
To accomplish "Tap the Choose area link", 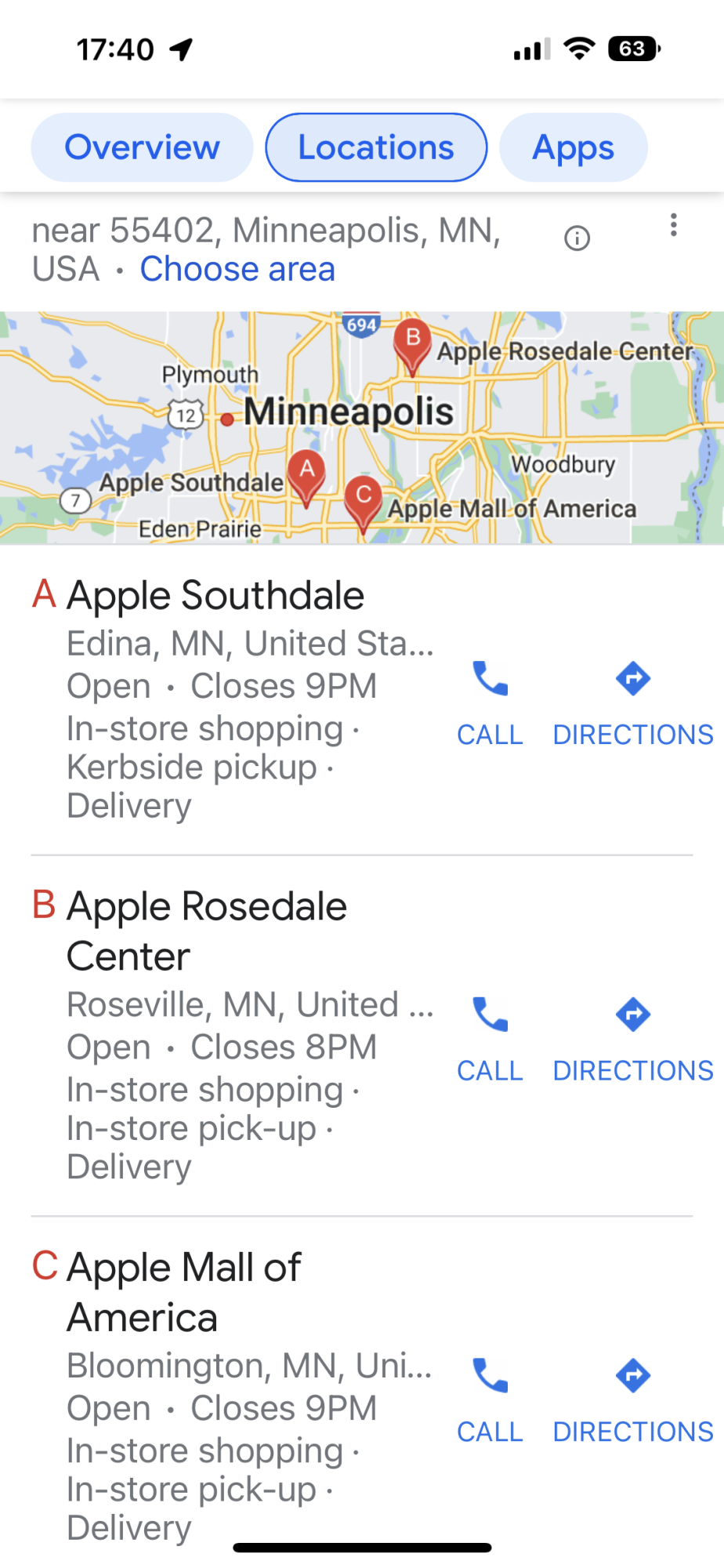I will [x=237, y=269].
